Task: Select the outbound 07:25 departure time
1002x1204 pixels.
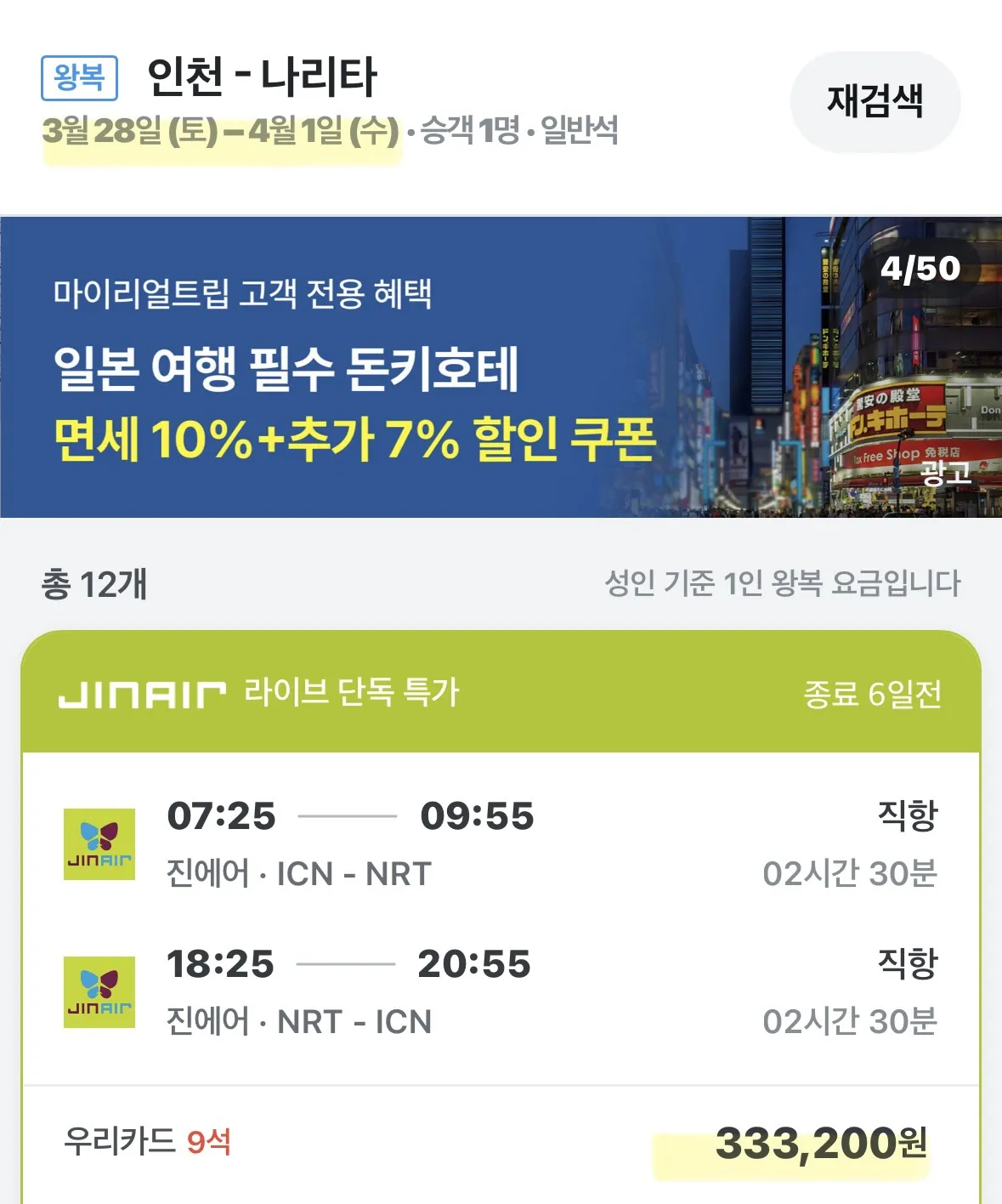Action: pyautogui.click(x=221, y=818)
